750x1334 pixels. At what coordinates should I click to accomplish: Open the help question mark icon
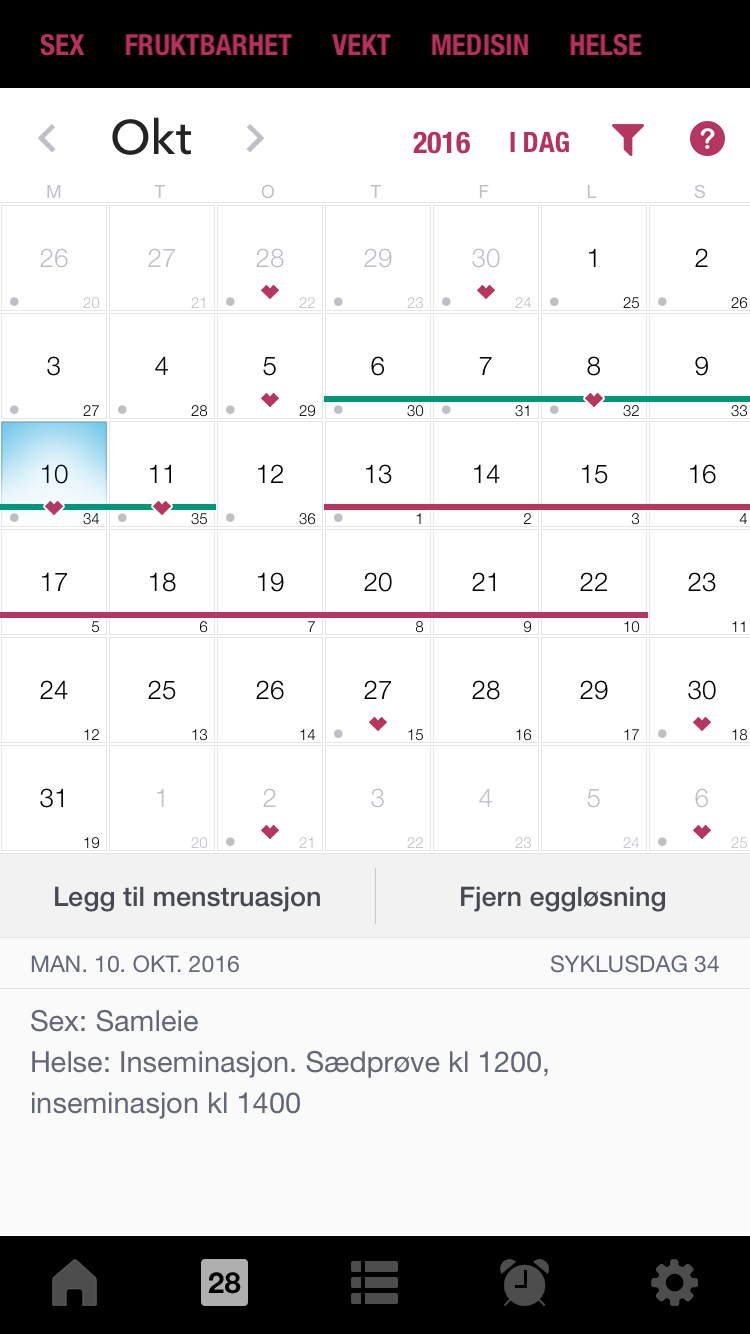pyautogui.click(x=707, y=139)
